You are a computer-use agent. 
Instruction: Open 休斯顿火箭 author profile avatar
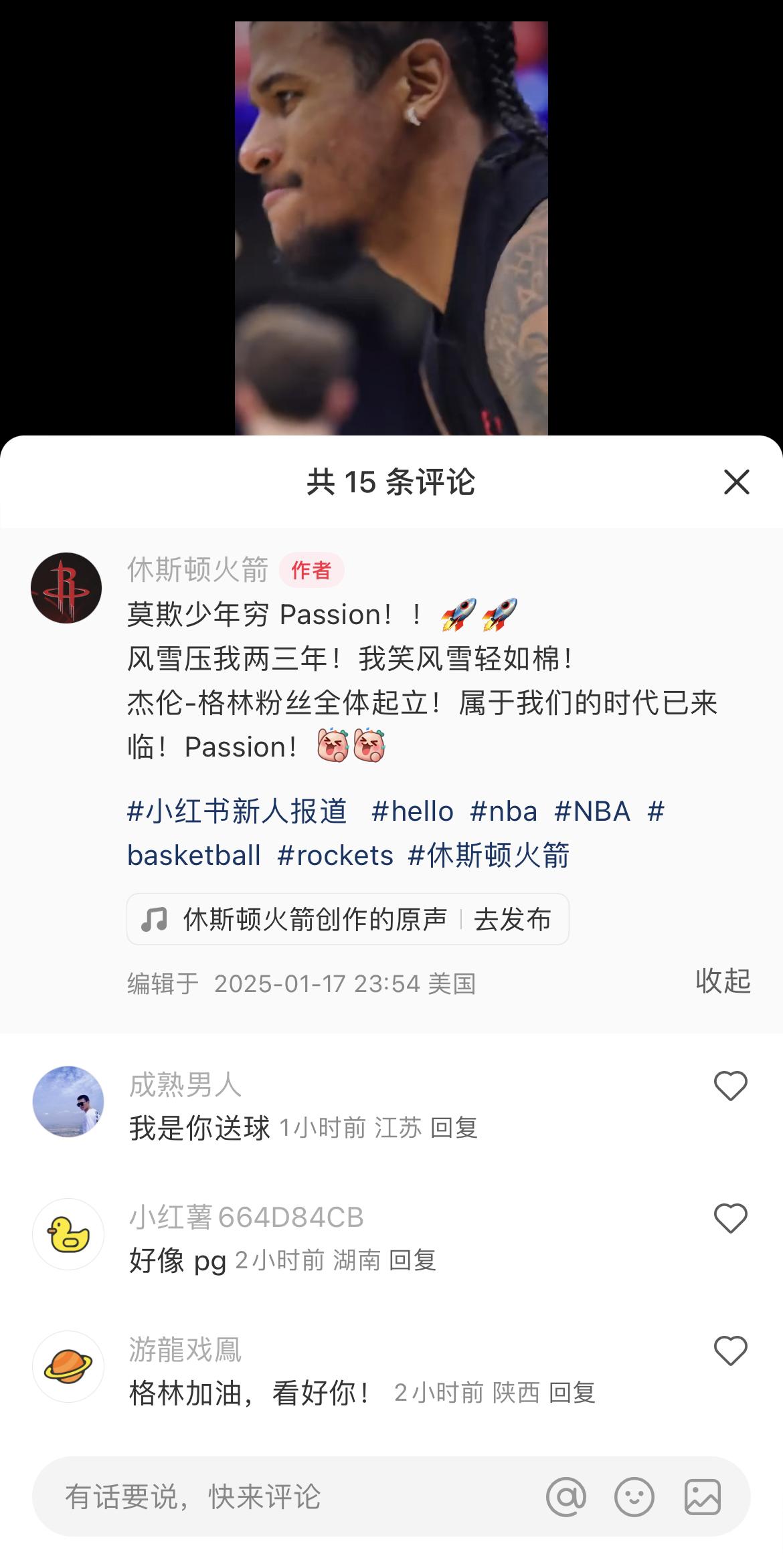[66, 588]
